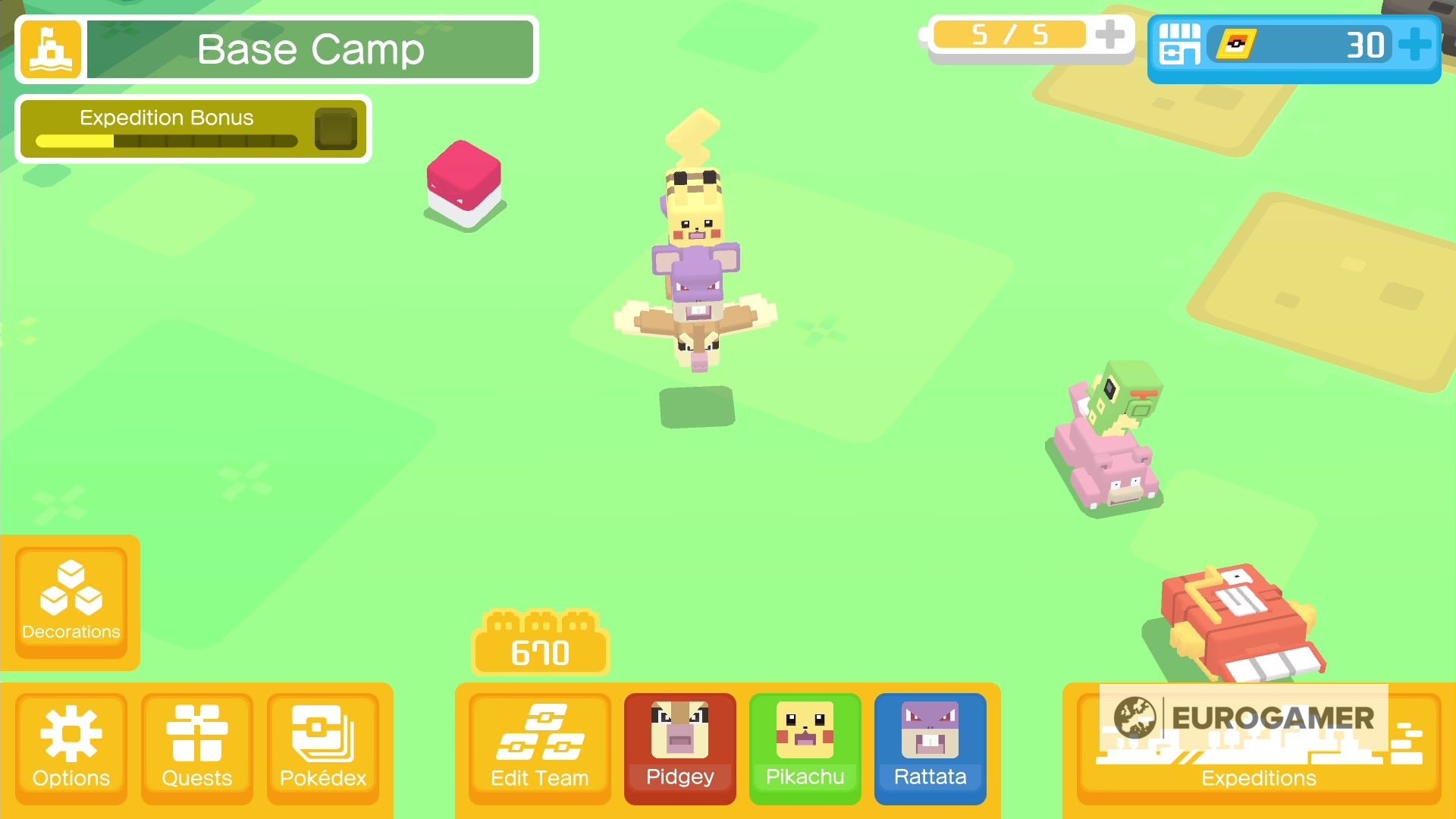Select Pikachu team slot

point(805,748)
